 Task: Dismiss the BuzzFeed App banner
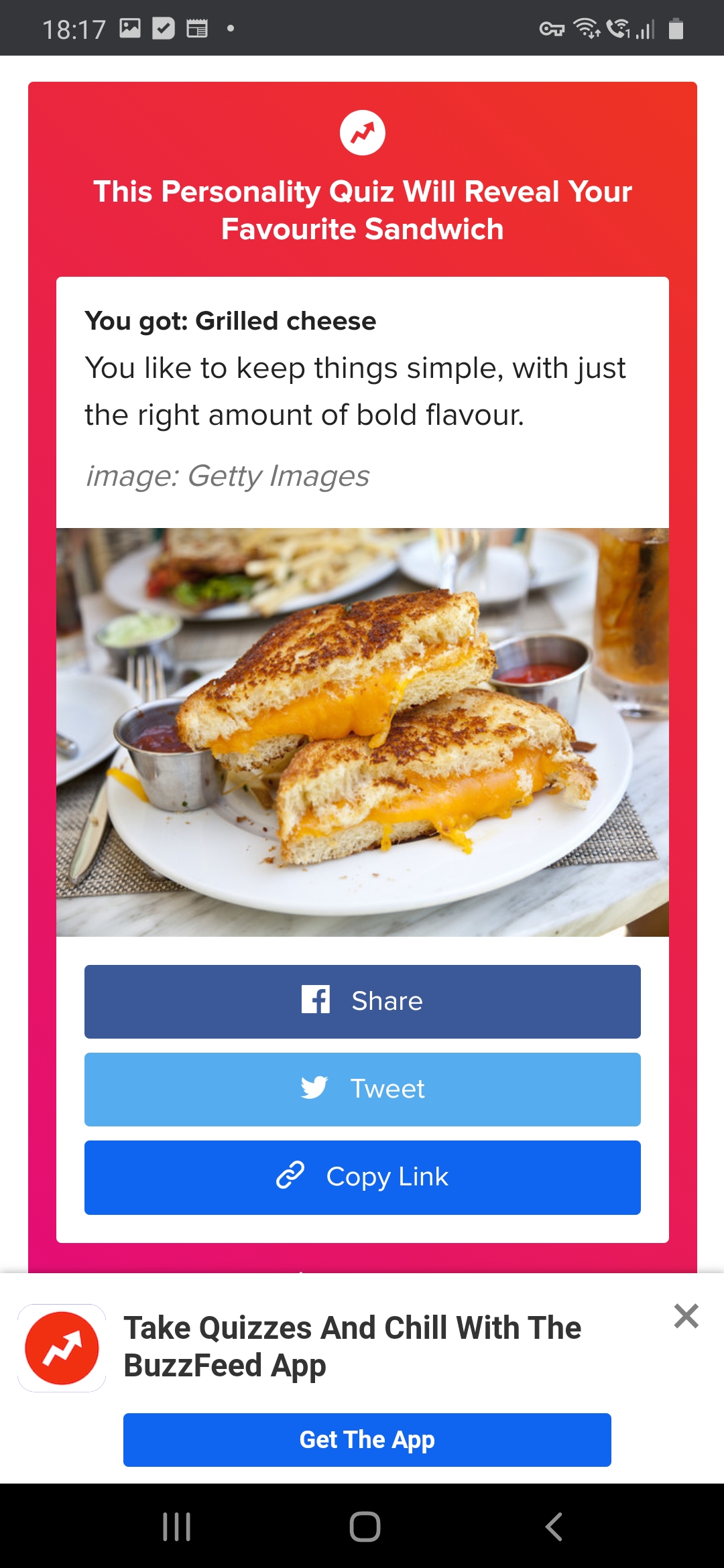tap(686, 1316)
